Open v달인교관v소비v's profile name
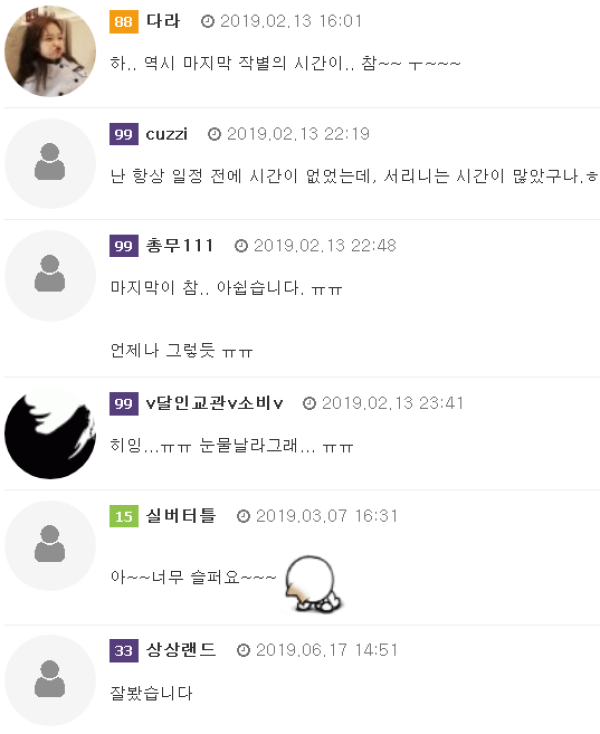 point(214,403)
